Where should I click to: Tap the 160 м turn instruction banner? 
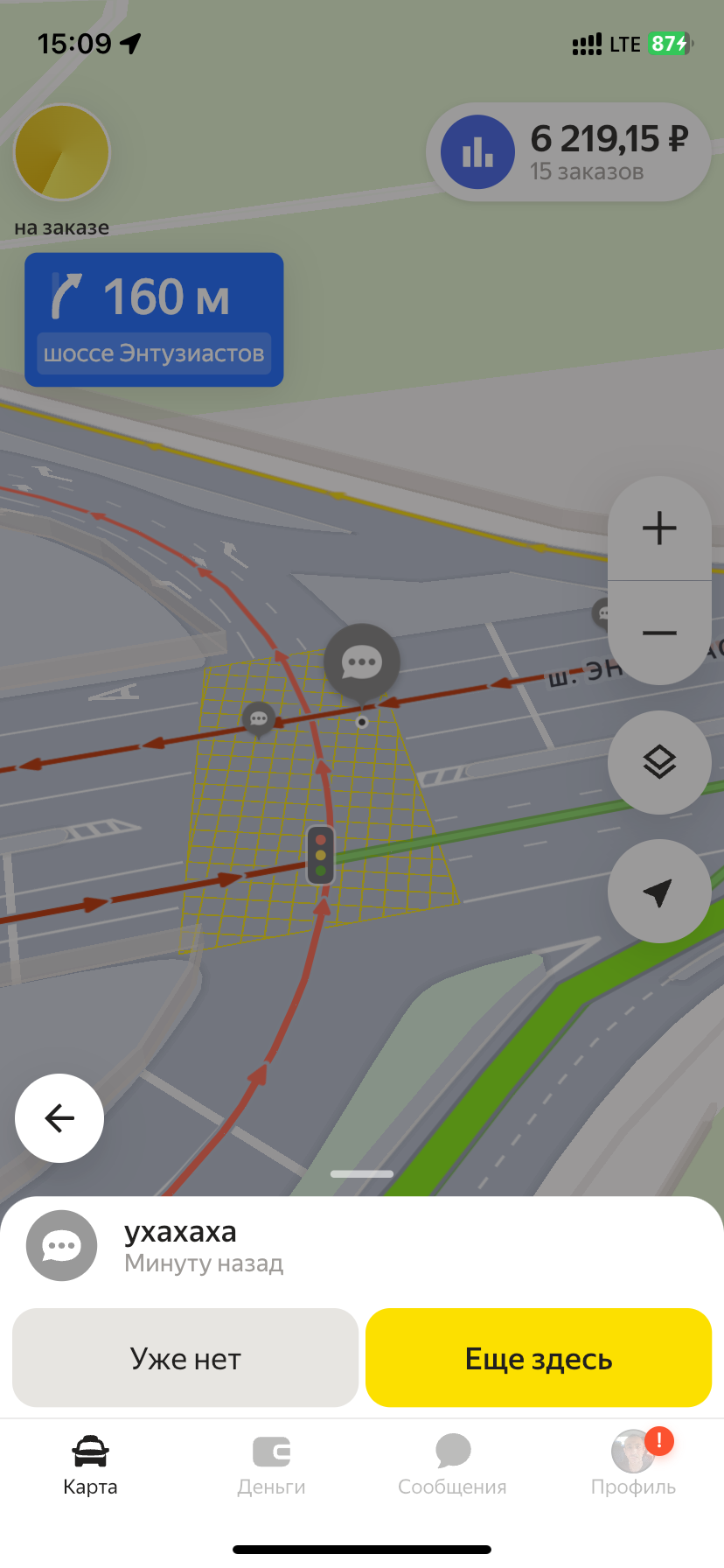(x=154, y=319)
